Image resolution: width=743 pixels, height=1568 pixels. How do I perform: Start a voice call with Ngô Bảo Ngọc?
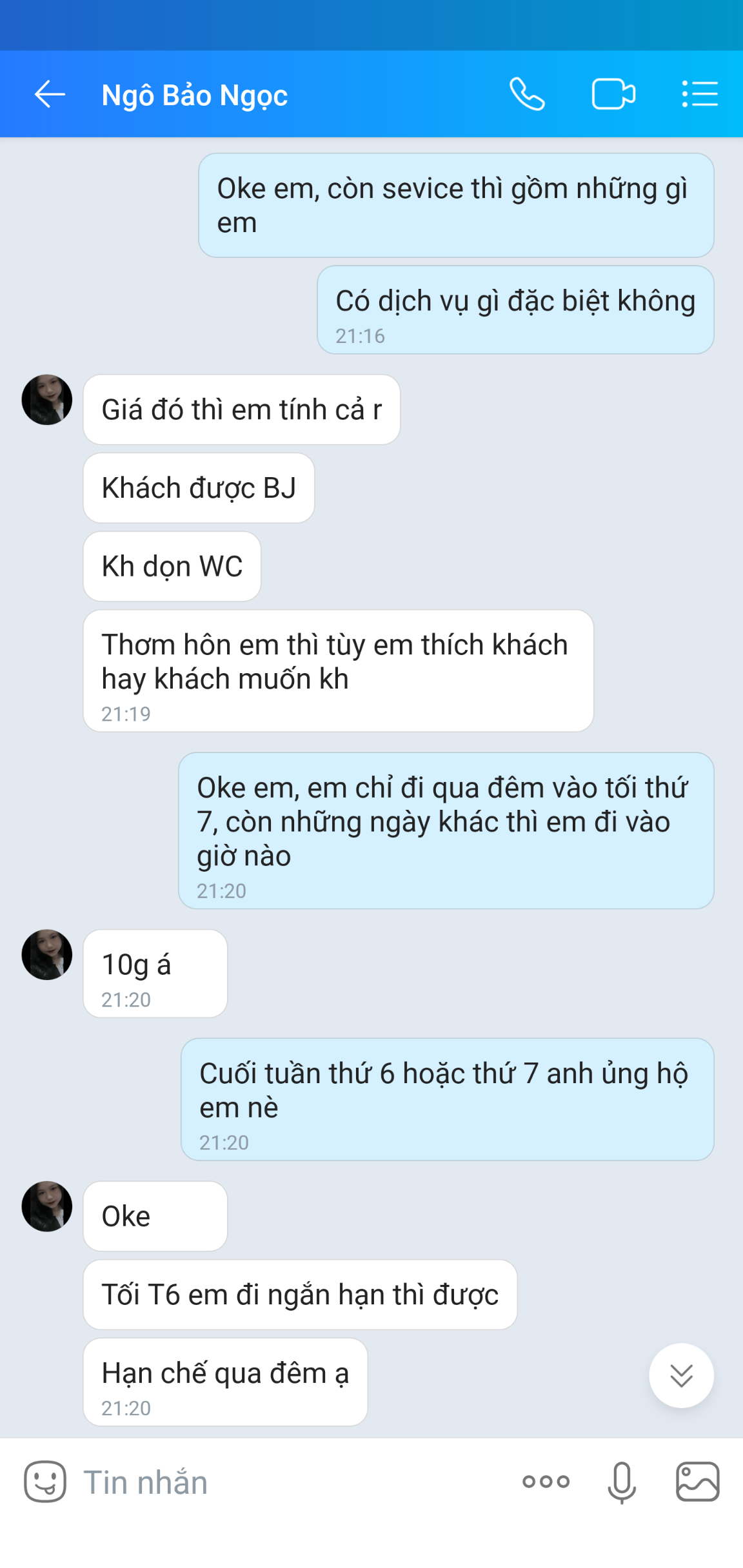click(527, 95)
